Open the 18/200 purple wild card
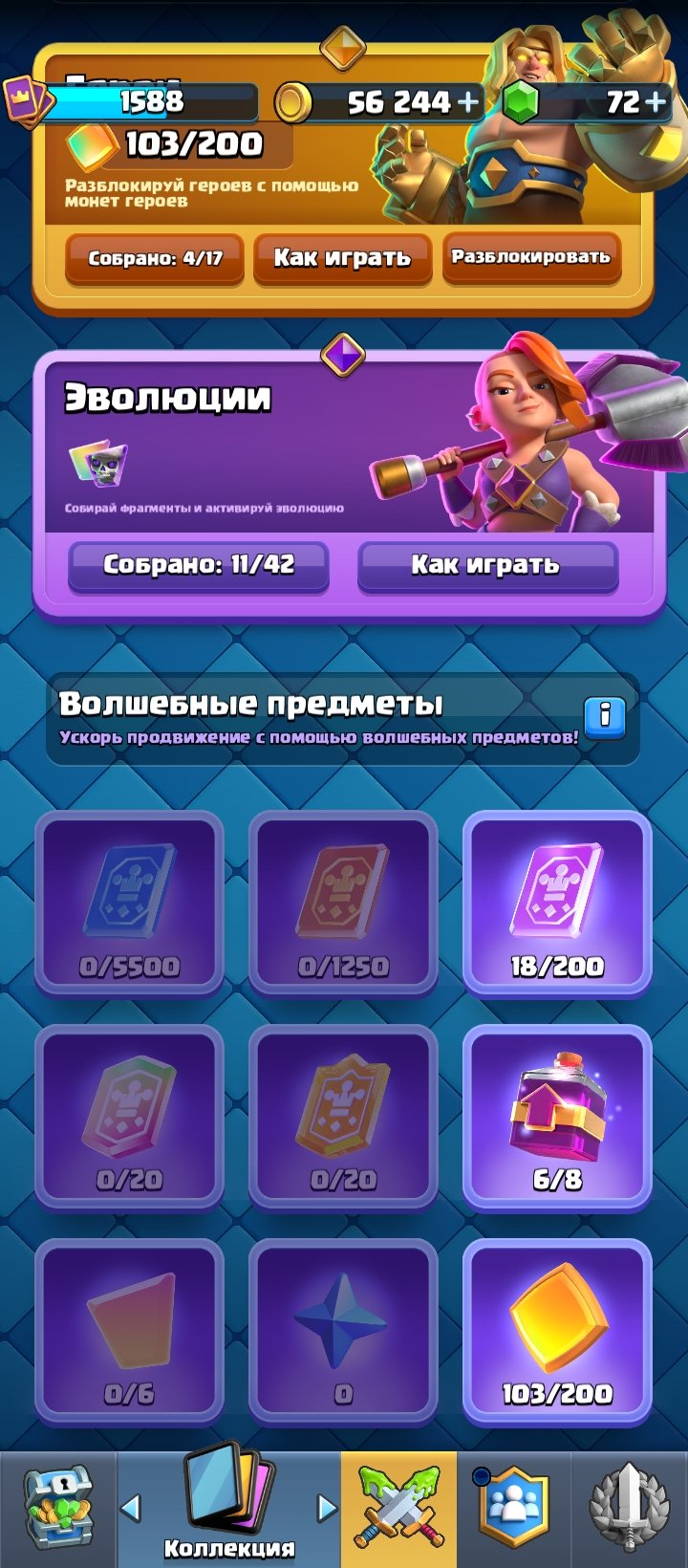The width and height of the screenshot is (688, 1568). click(x=557, y=904)
